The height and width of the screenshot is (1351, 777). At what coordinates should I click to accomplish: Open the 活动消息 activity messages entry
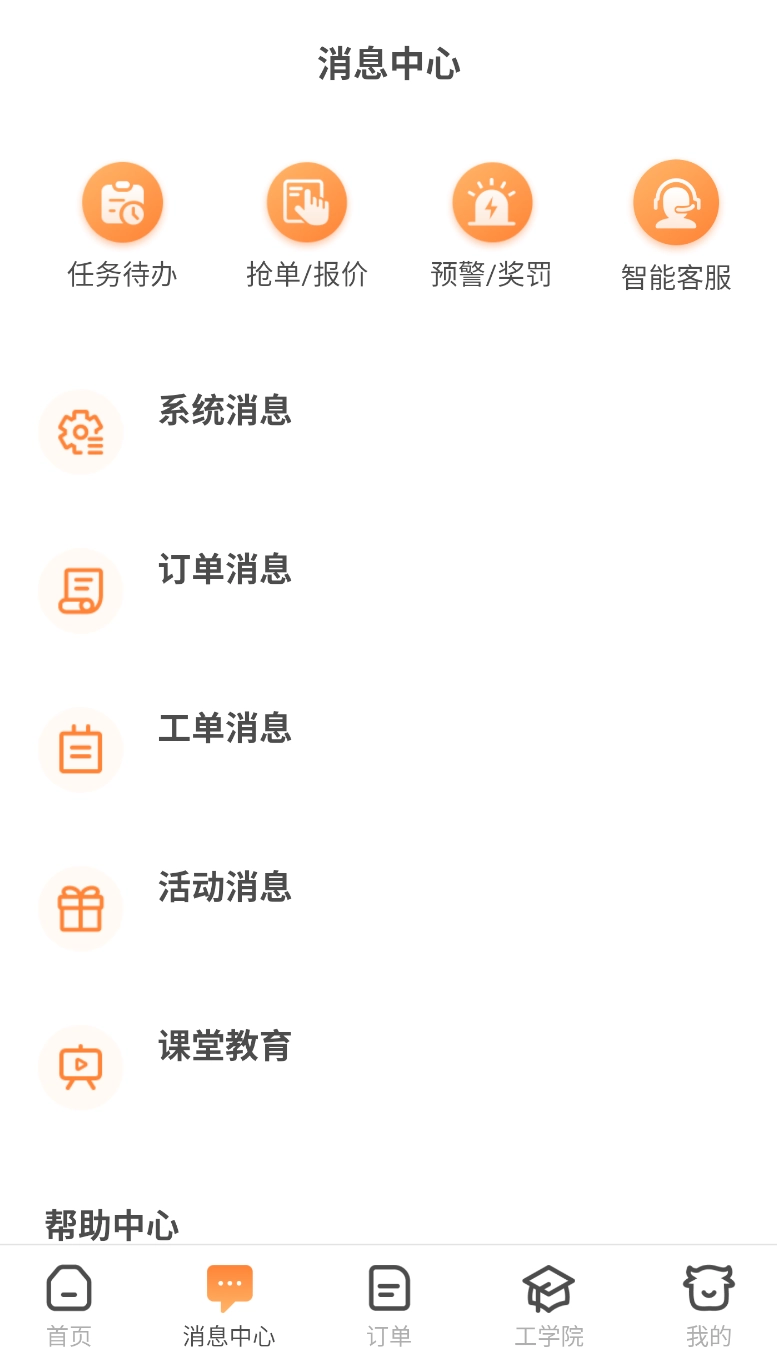[225, 888]
